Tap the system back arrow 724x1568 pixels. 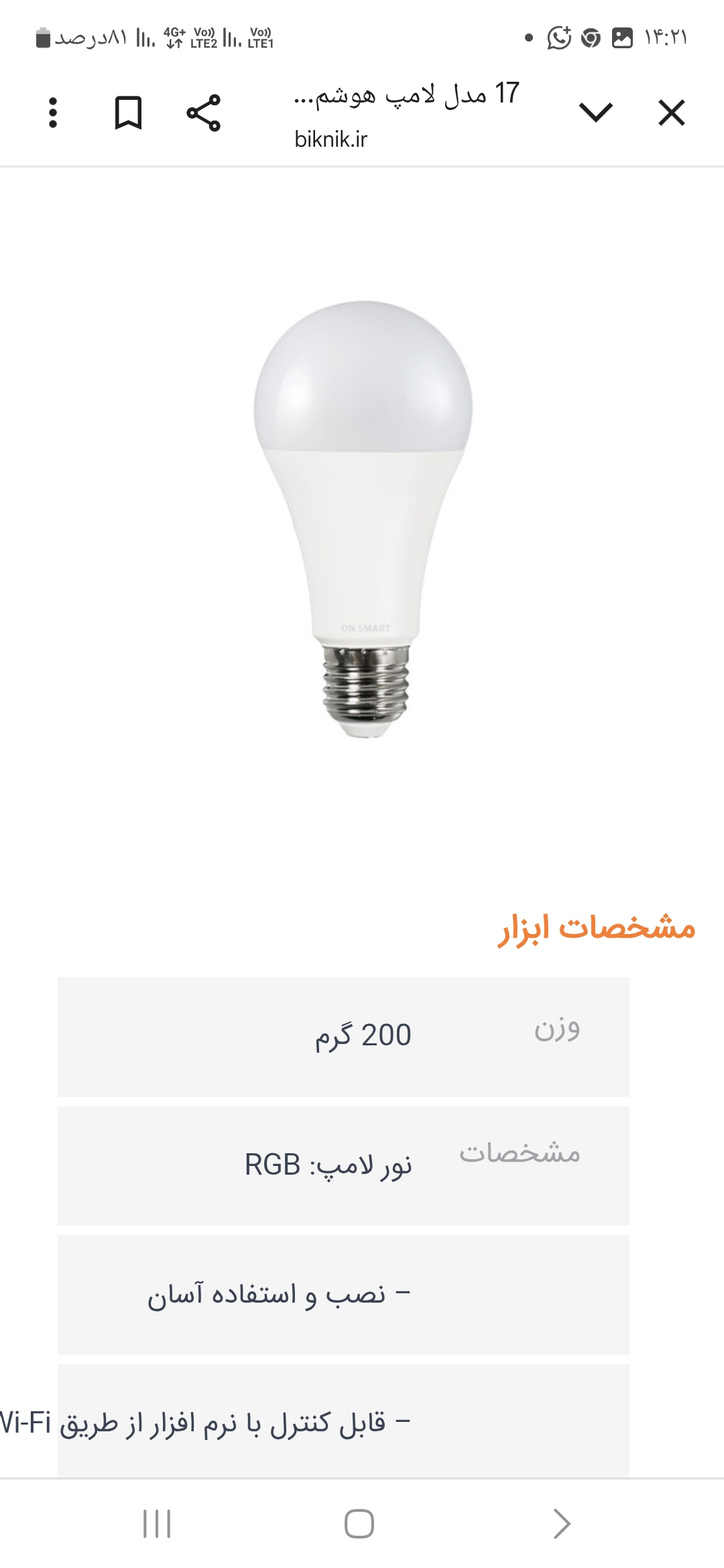tap(562, 1524)
